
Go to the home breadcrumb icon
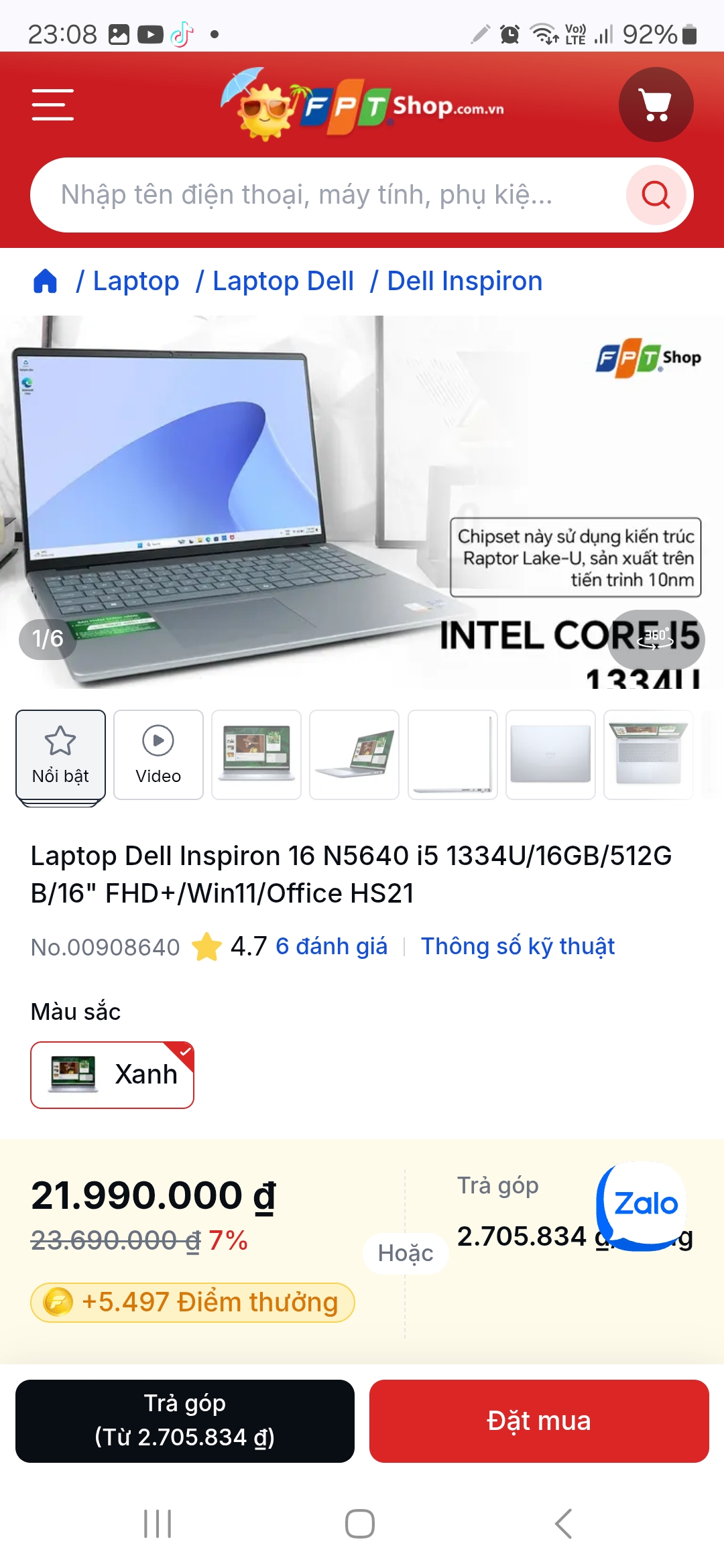tap(46, 281)
